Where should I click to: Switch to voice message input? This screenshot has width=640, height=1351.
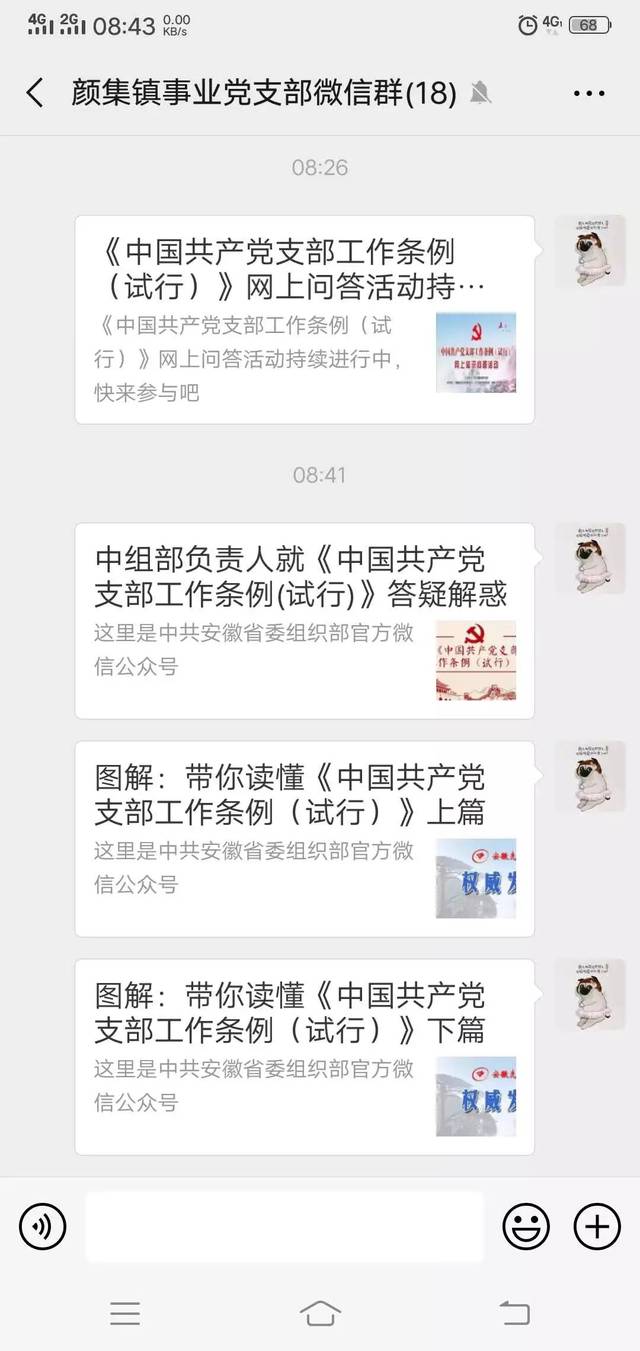[43, 1226]
